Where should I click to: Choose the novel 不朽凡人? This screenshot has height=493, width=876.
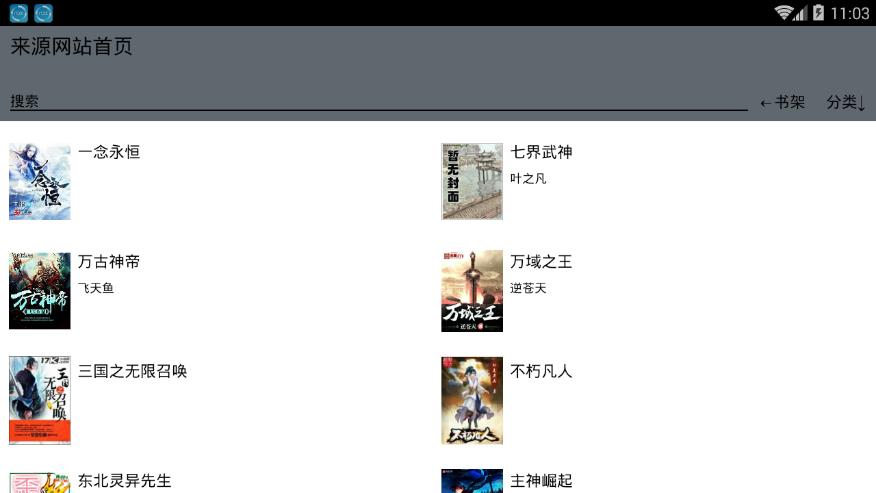[x=541, y=371]
